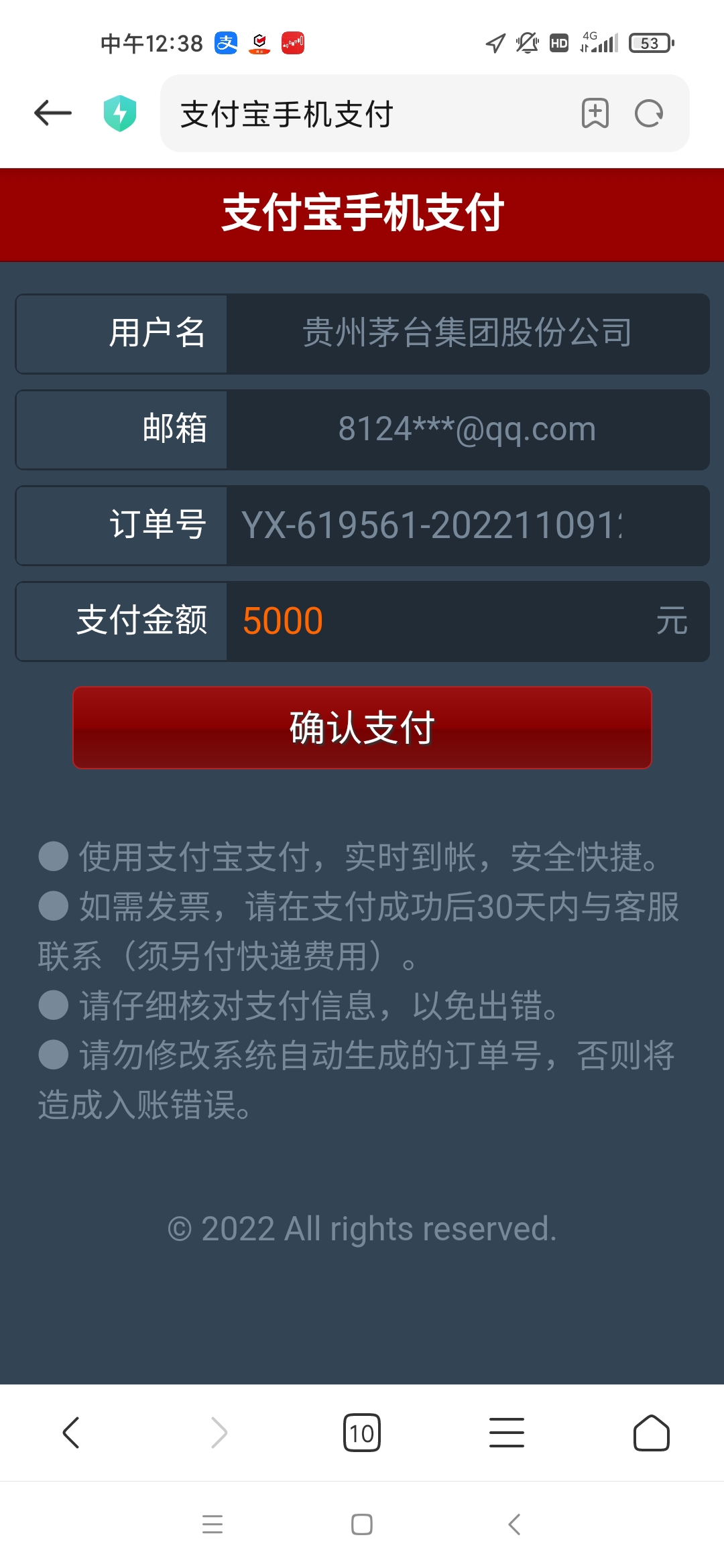The height and width of the screenshot is (1568, 724).
Task: Reload the page with the refresh icon
Action: click(x=649, y=113)
